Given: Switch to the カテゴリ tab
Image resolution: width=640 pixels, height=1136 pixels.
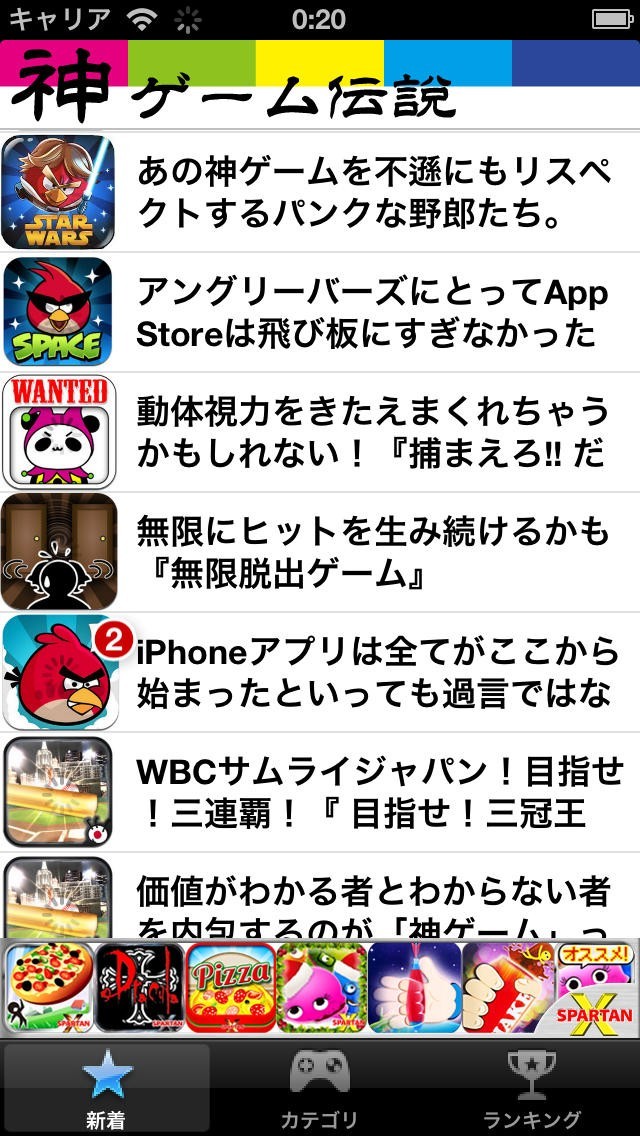Looking at the screenshot, I should (x=320, y=1089).
